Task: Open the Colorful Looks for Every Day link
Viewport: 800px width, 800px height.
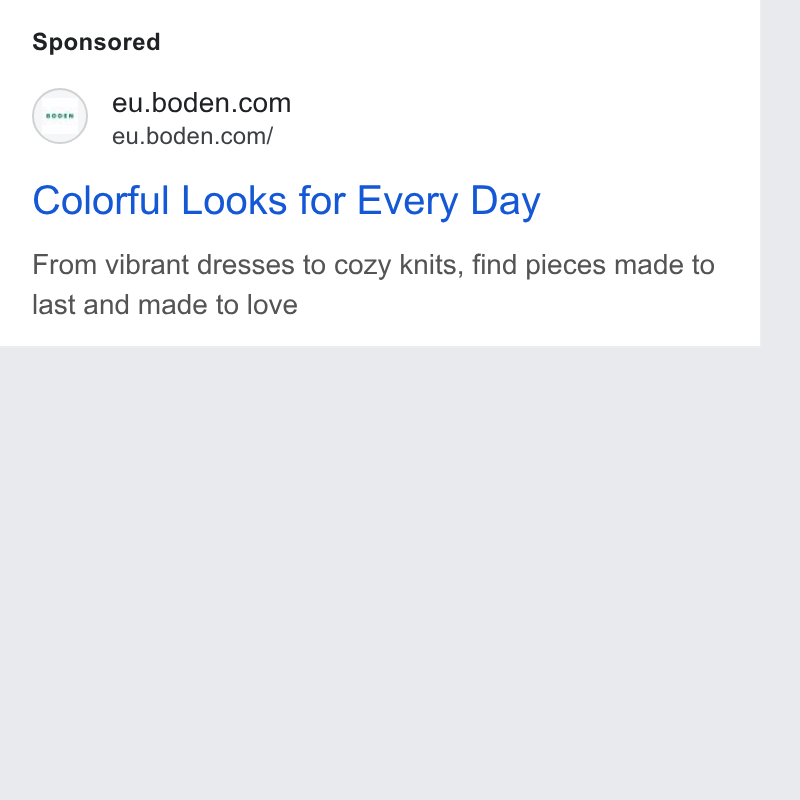Action: pyautogui.click(x=286, y=201)
